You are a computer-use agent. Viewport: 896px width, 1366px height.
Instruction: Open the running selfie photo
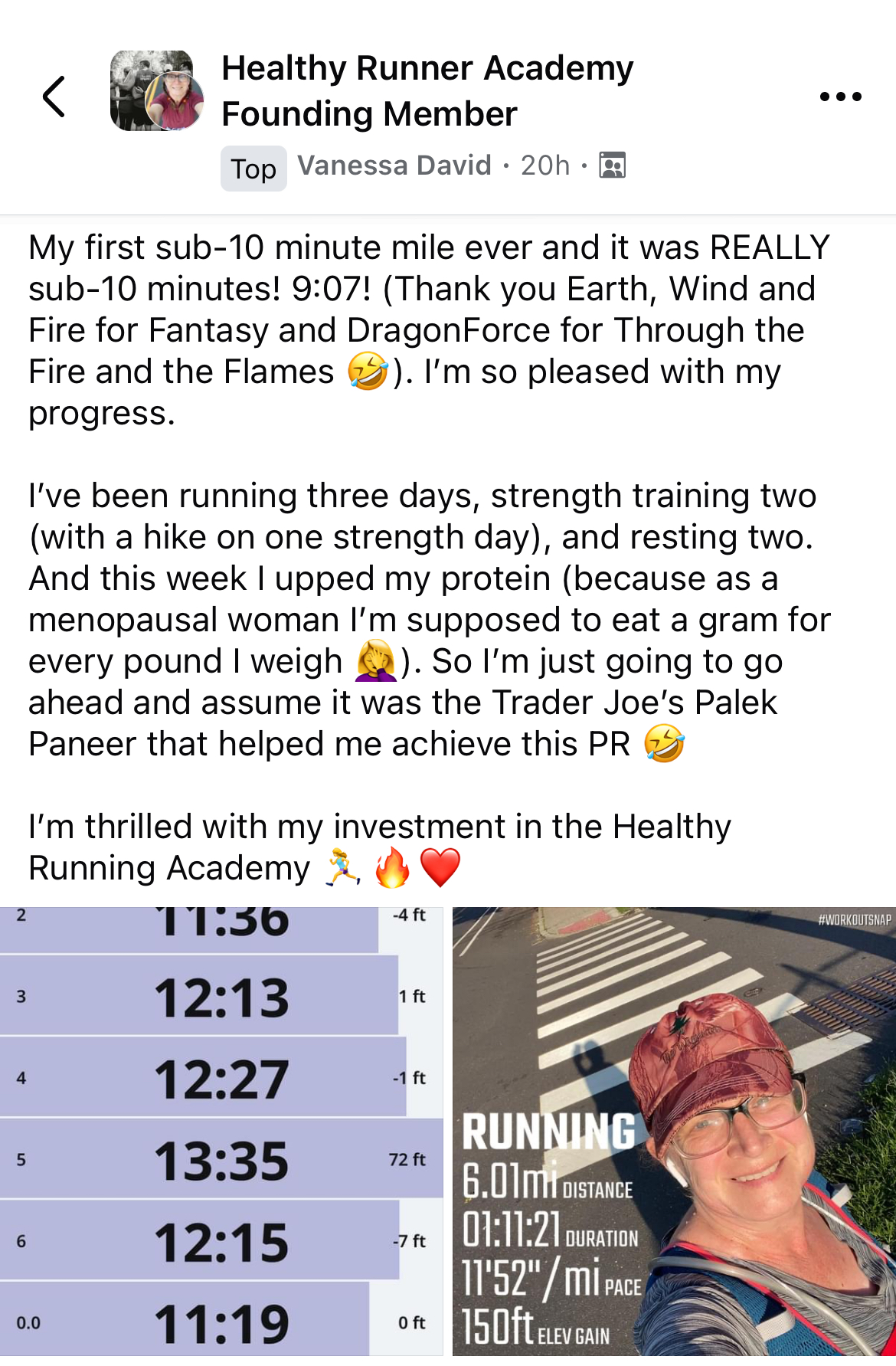tap(673, 1131)
